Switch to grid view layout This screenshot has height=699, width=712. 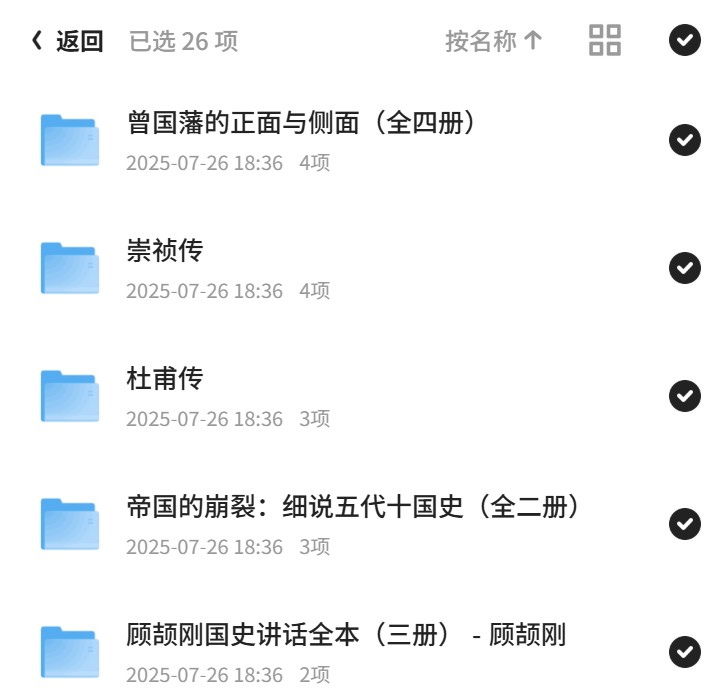click(605, 40)
